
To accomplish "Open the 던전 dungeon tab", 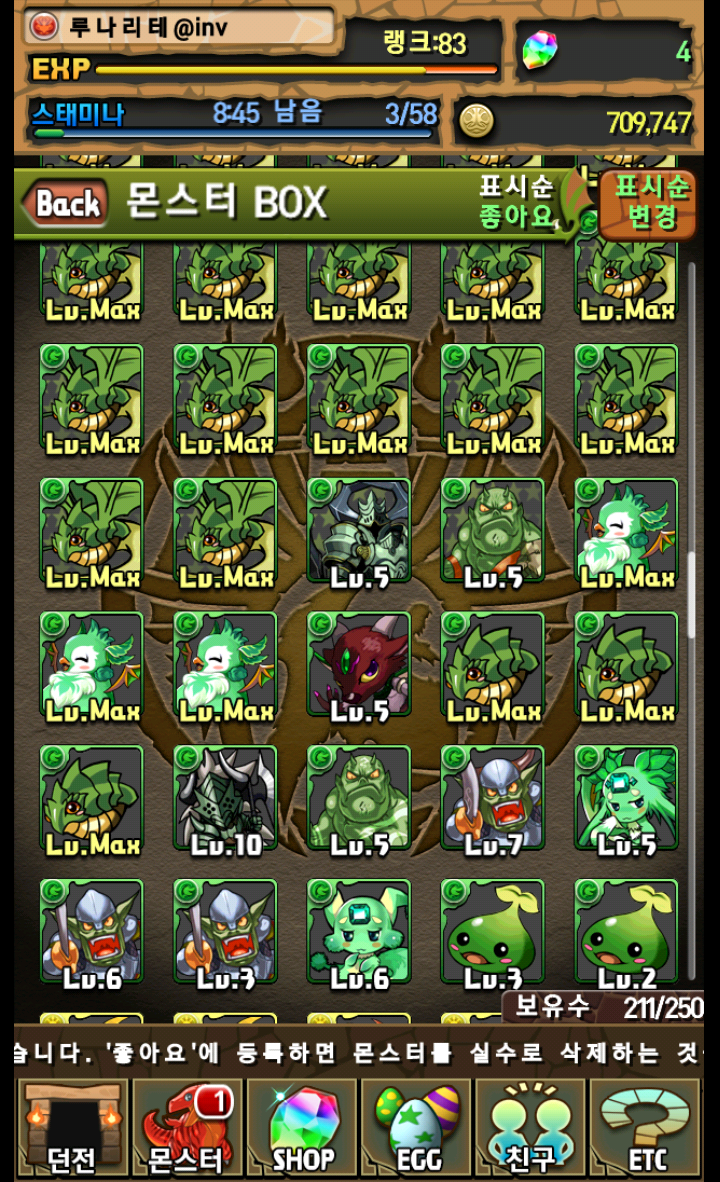I will click(x=71, y=1128).
